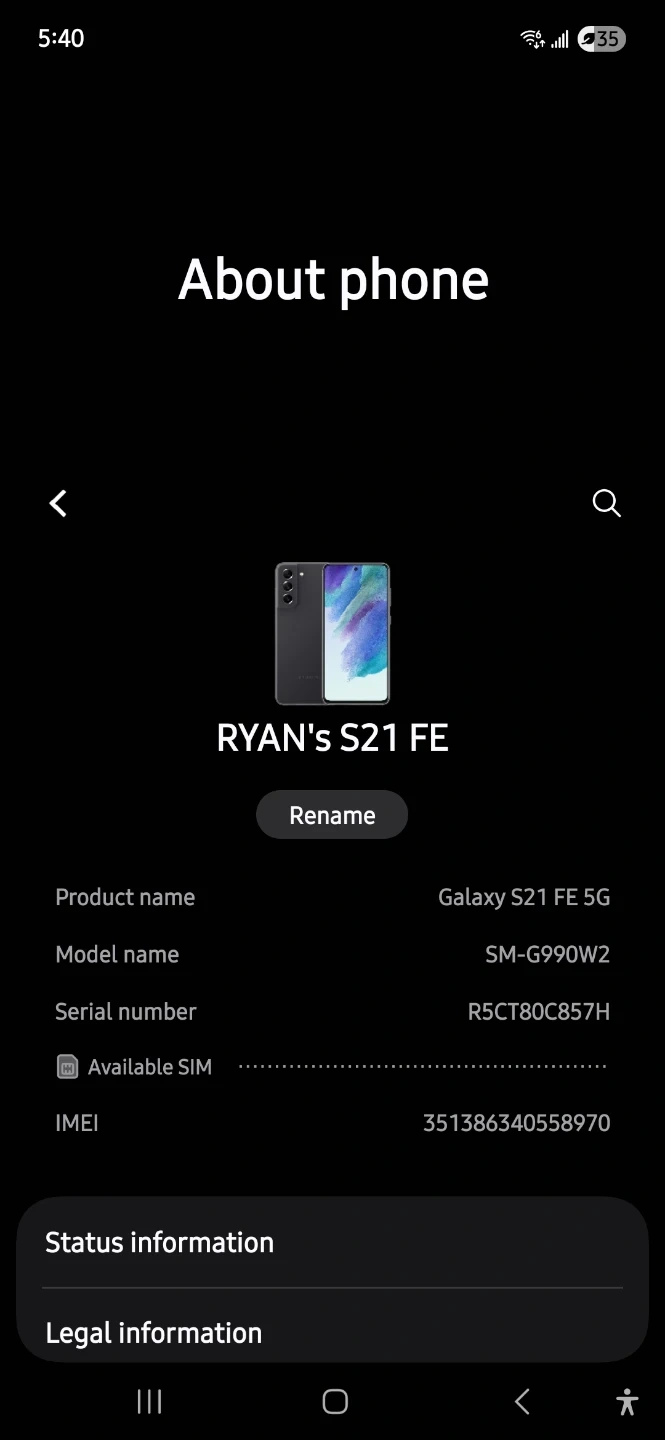The height and width of the screenshot is (1440, 665).
Task: Open Legal information
Action: (332, 1332)
